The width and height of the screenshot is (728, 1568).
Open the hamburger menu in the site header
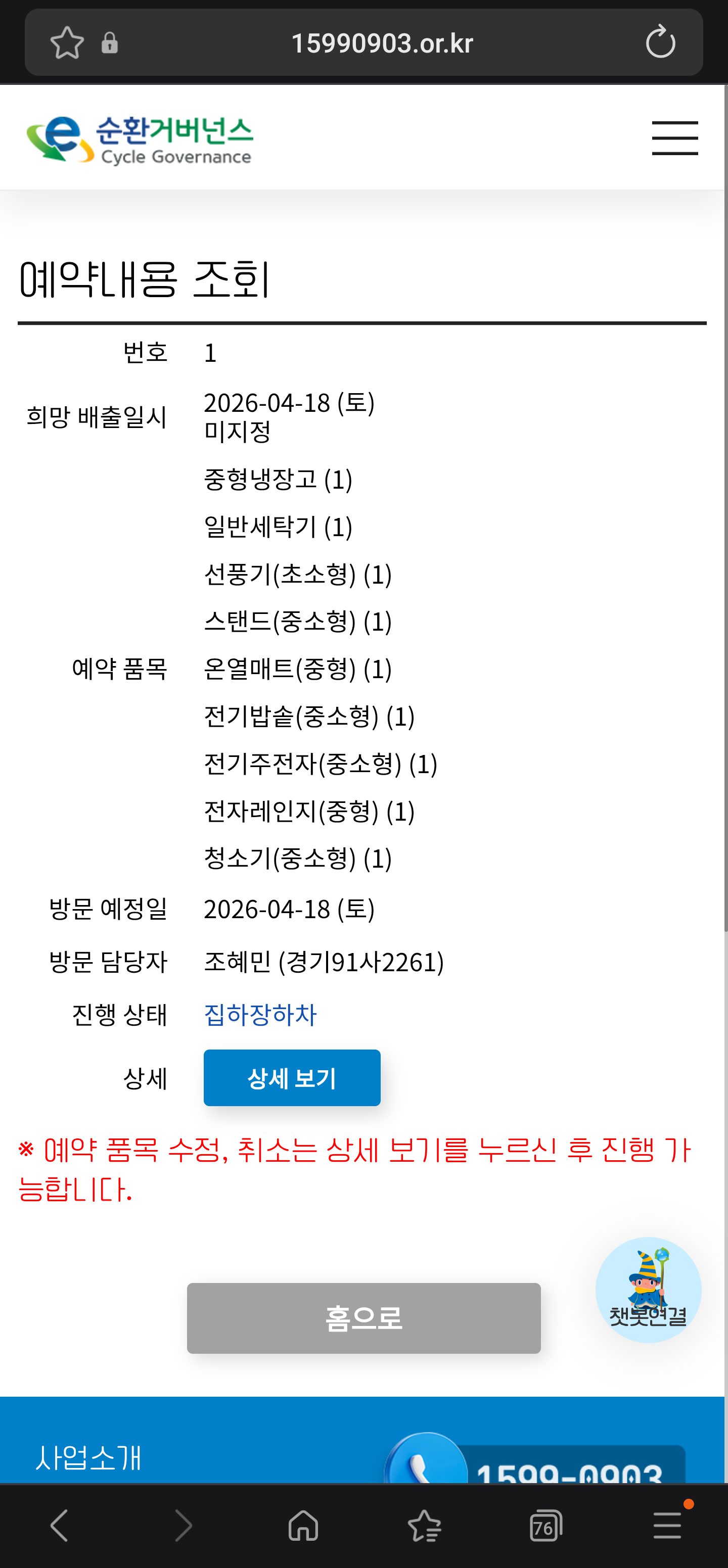click(x=674, y=137)
